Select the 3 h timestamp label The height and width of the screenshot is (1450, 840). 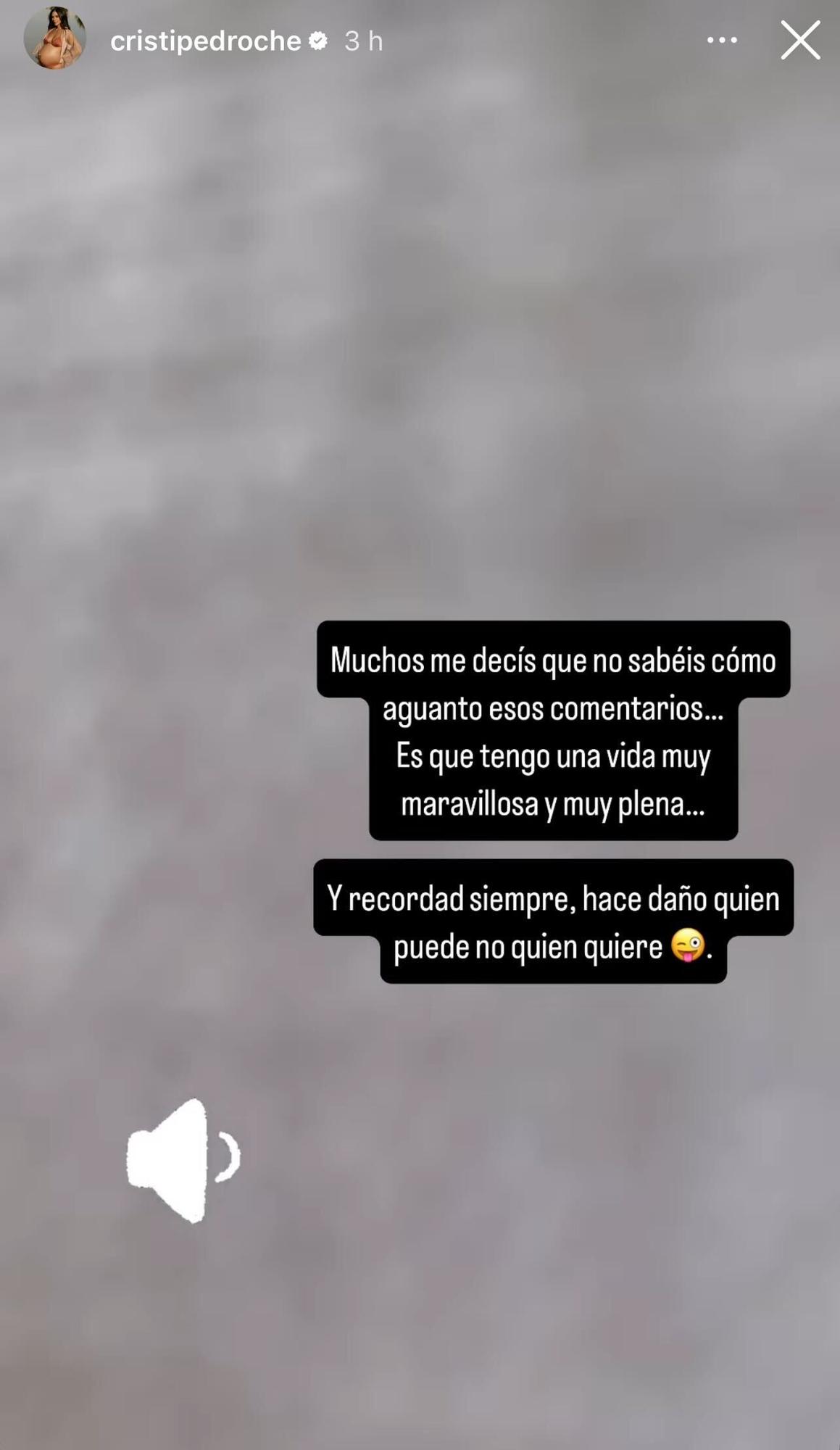point(361,41)
